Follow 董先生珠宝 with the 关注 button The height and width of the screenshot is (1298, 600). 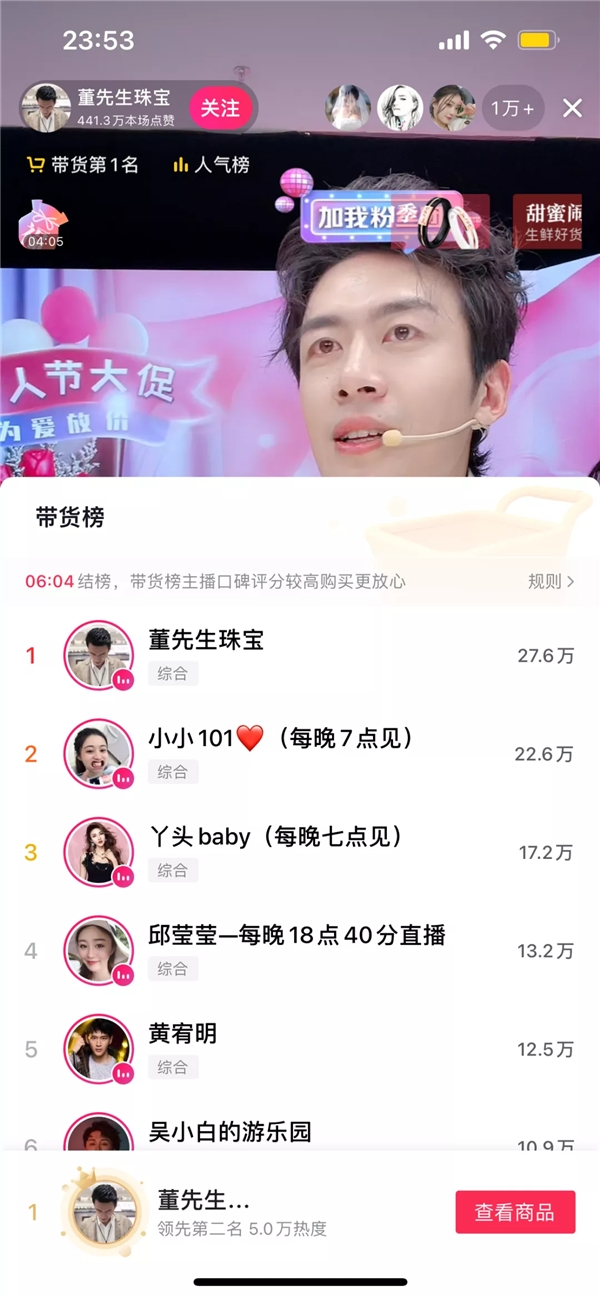[220, 108]
